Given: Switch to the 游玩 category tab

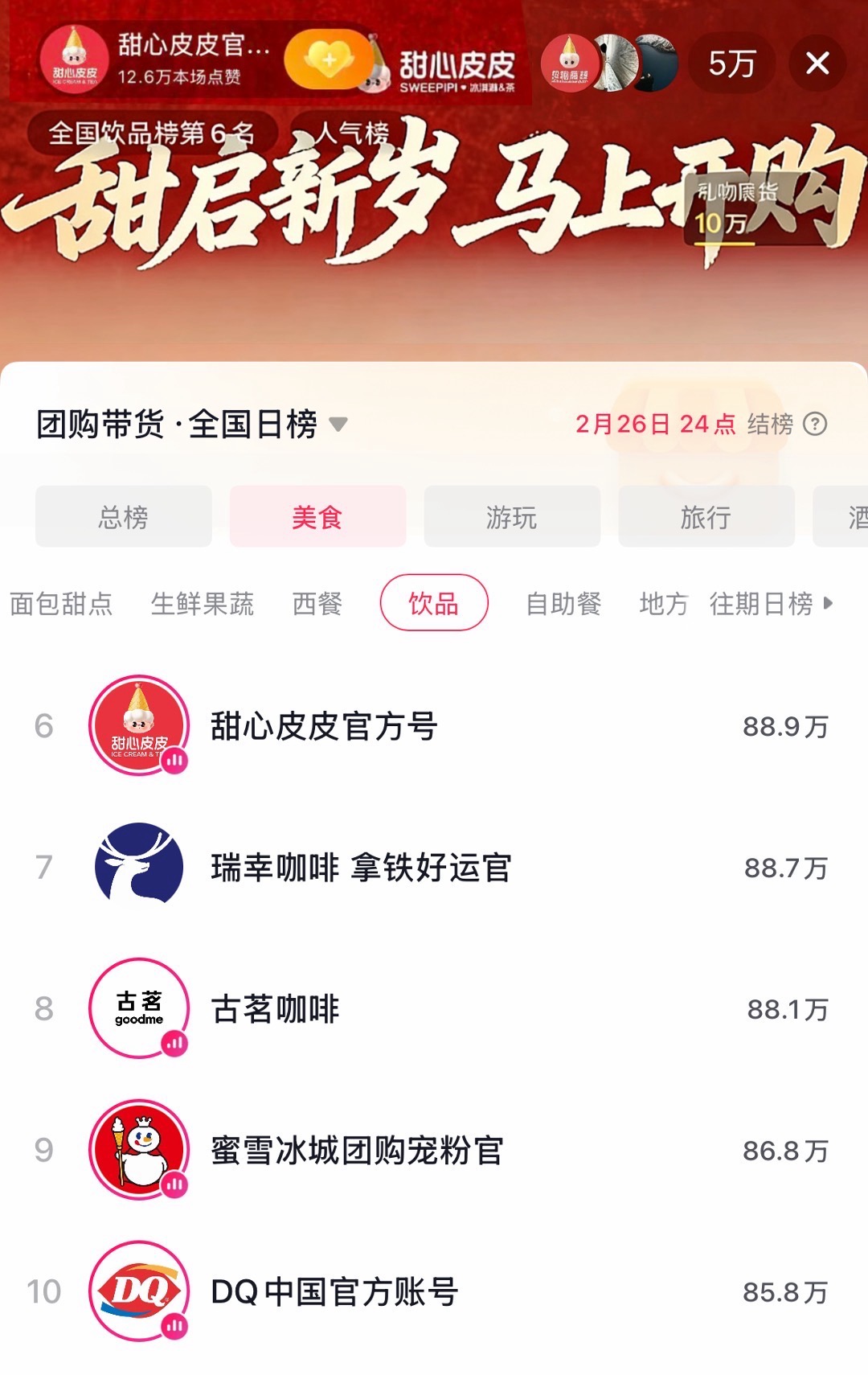Looking at the screenshot, I should [x=512, y=517].
